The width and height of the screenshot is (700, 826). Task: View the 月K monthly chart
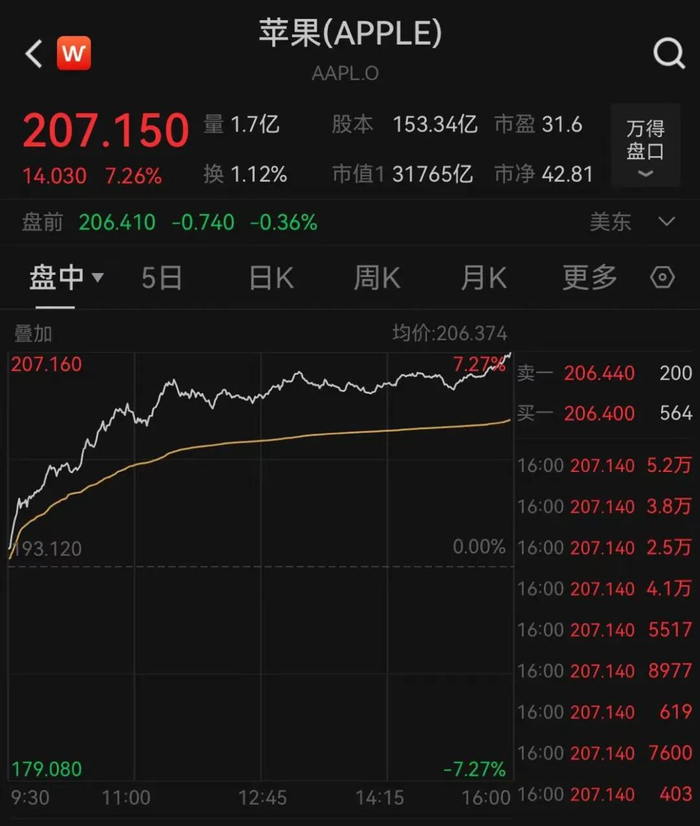(x=483, y=278)
